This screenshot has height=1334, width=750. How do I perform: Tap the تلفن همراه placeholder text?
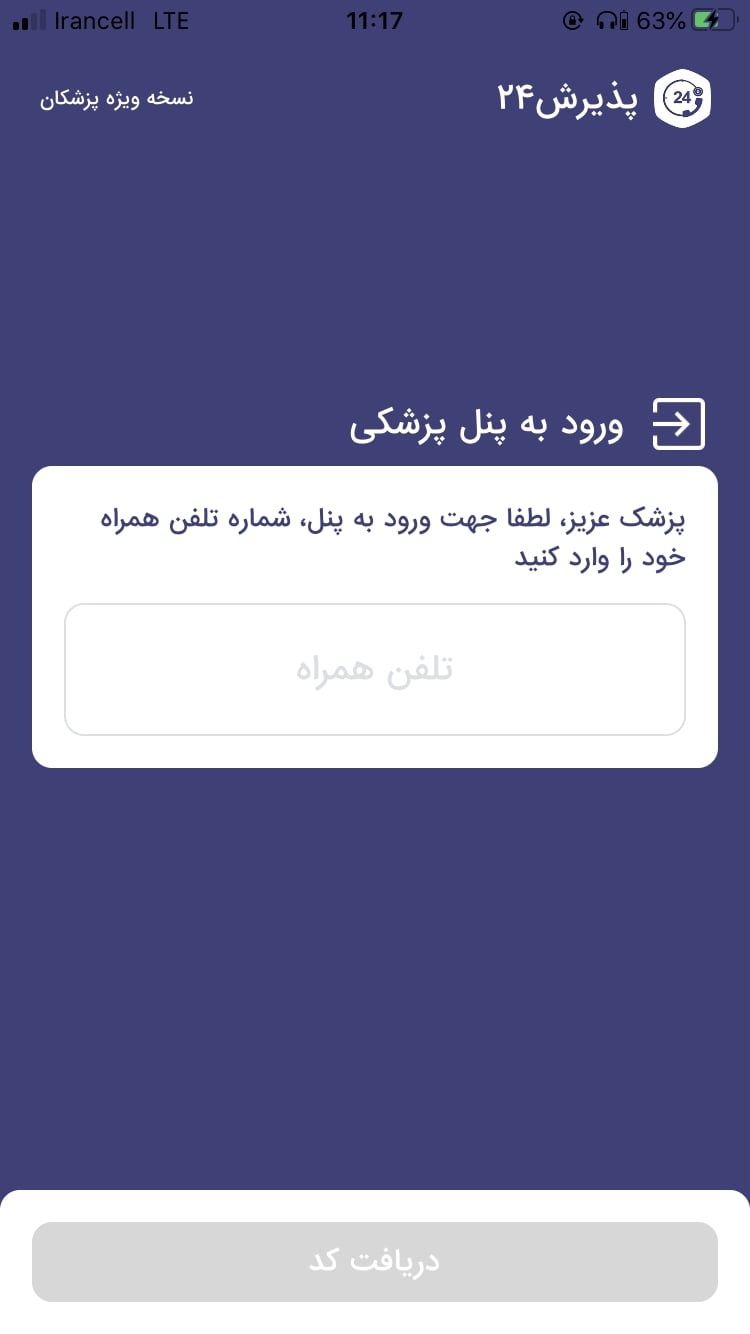click(375, 668)
